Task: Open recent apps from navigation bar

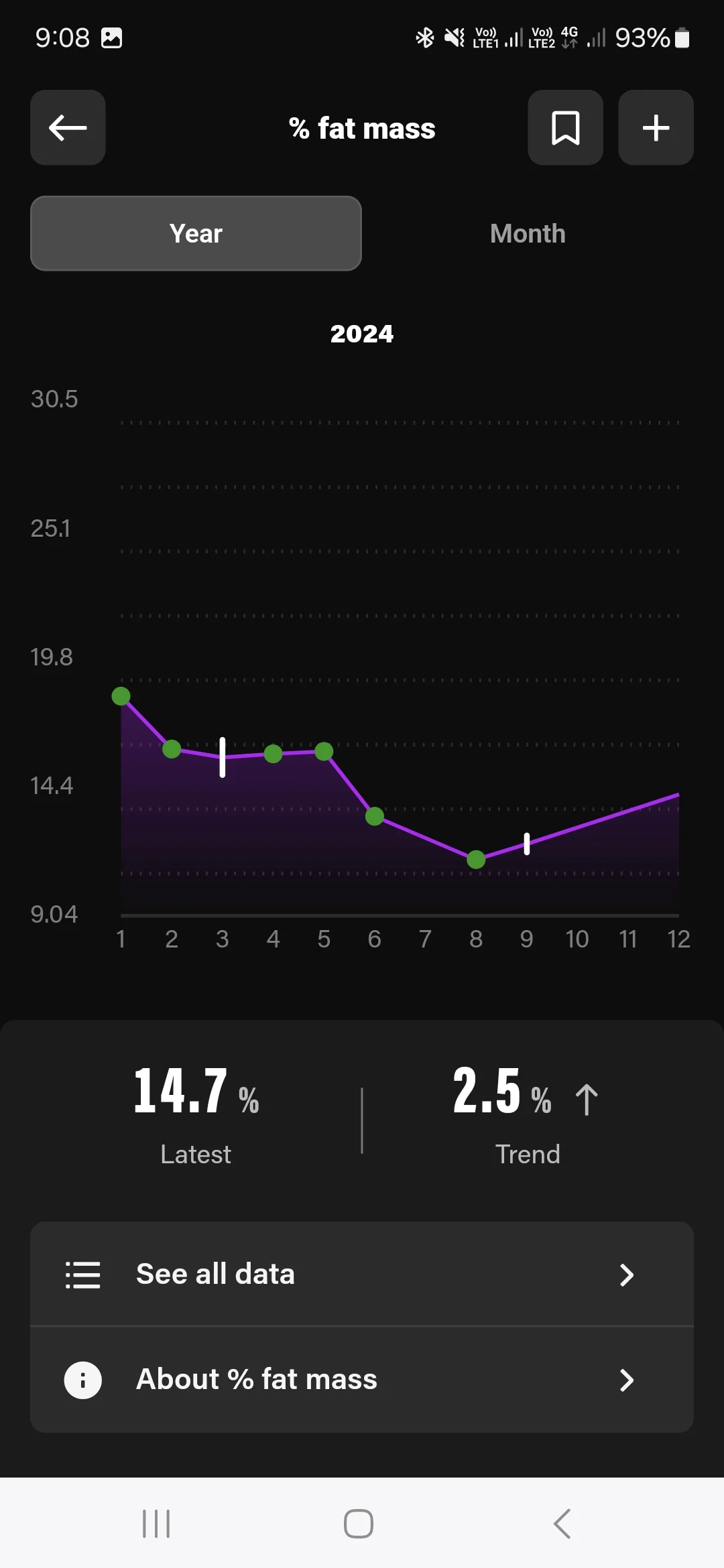Action: 156,1523
